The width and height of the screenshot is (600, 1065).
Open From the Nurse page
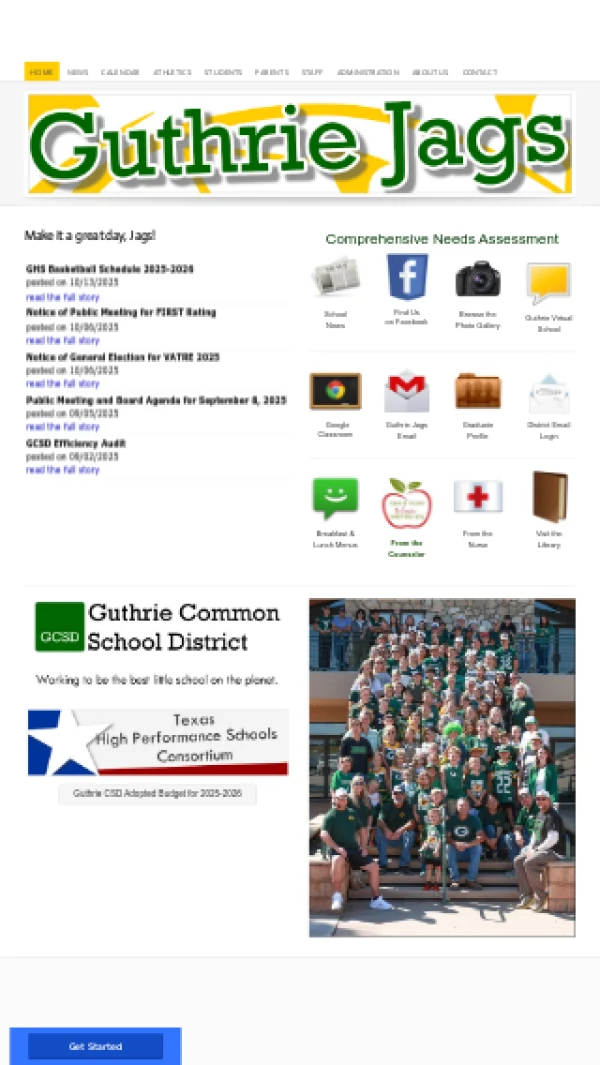(478, 497)
